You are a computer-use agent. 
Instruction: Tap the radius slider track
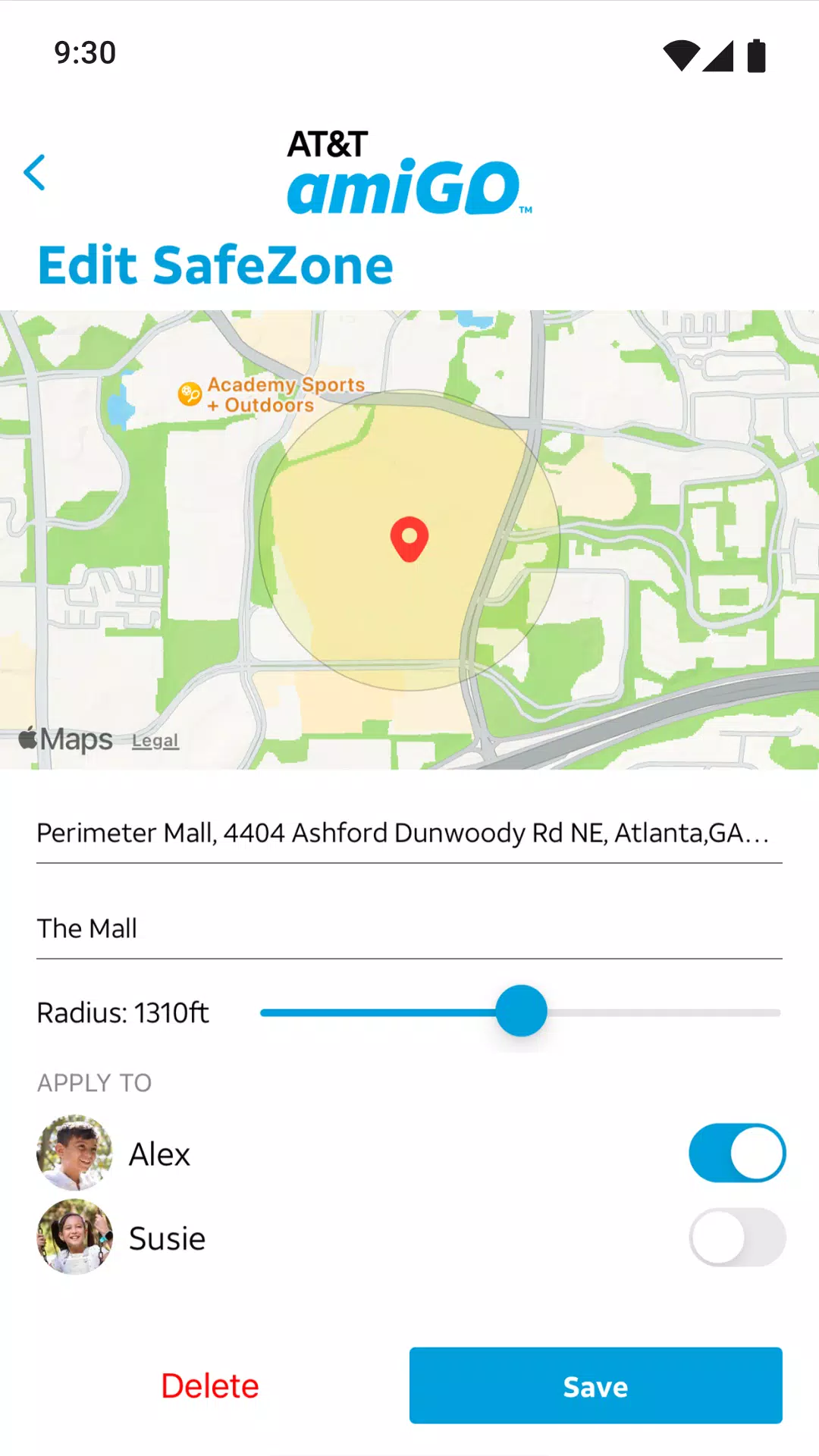pos(520,1012)
